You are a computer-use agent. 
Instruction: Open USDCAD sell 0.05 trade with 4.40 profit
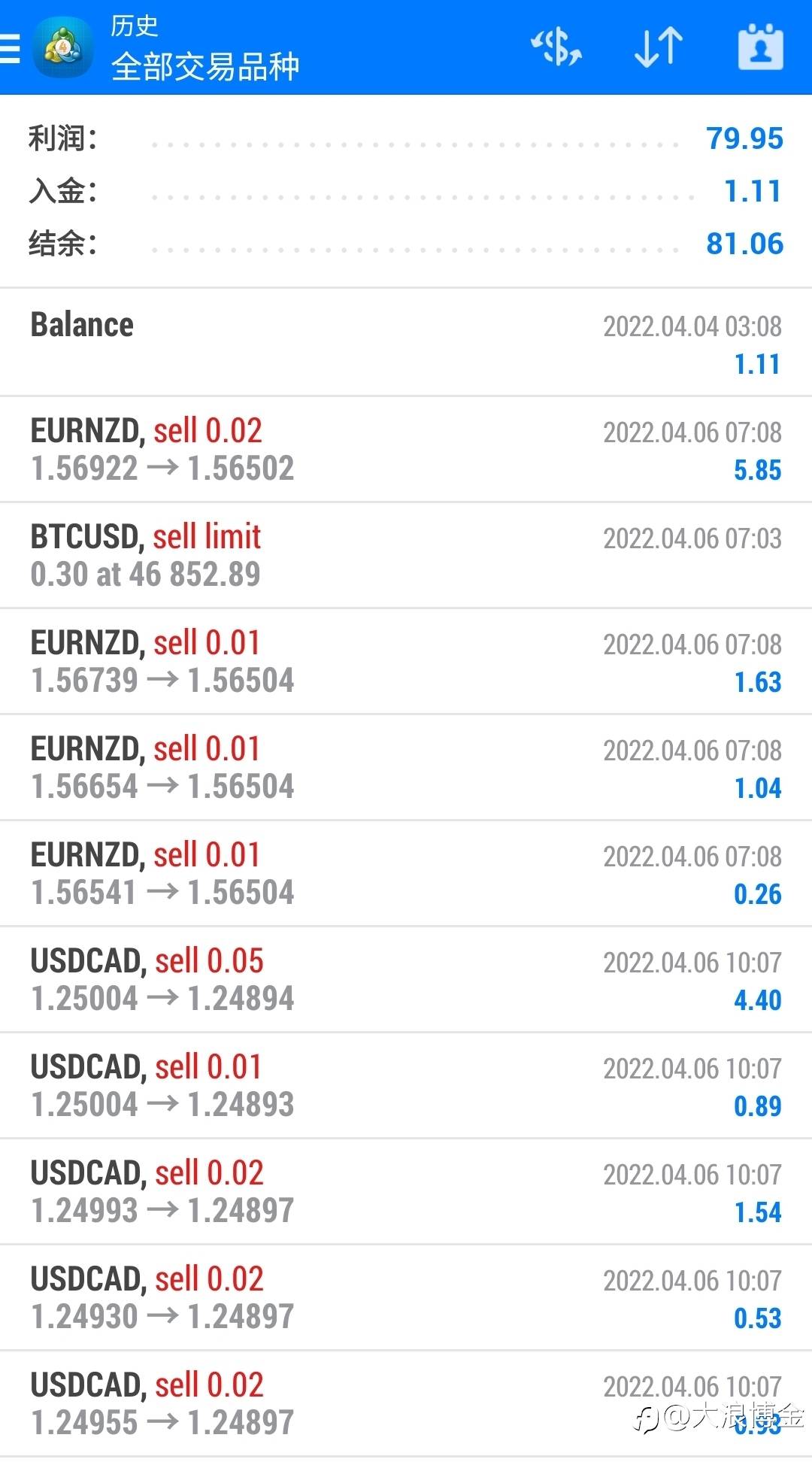(x=406, y=980)
